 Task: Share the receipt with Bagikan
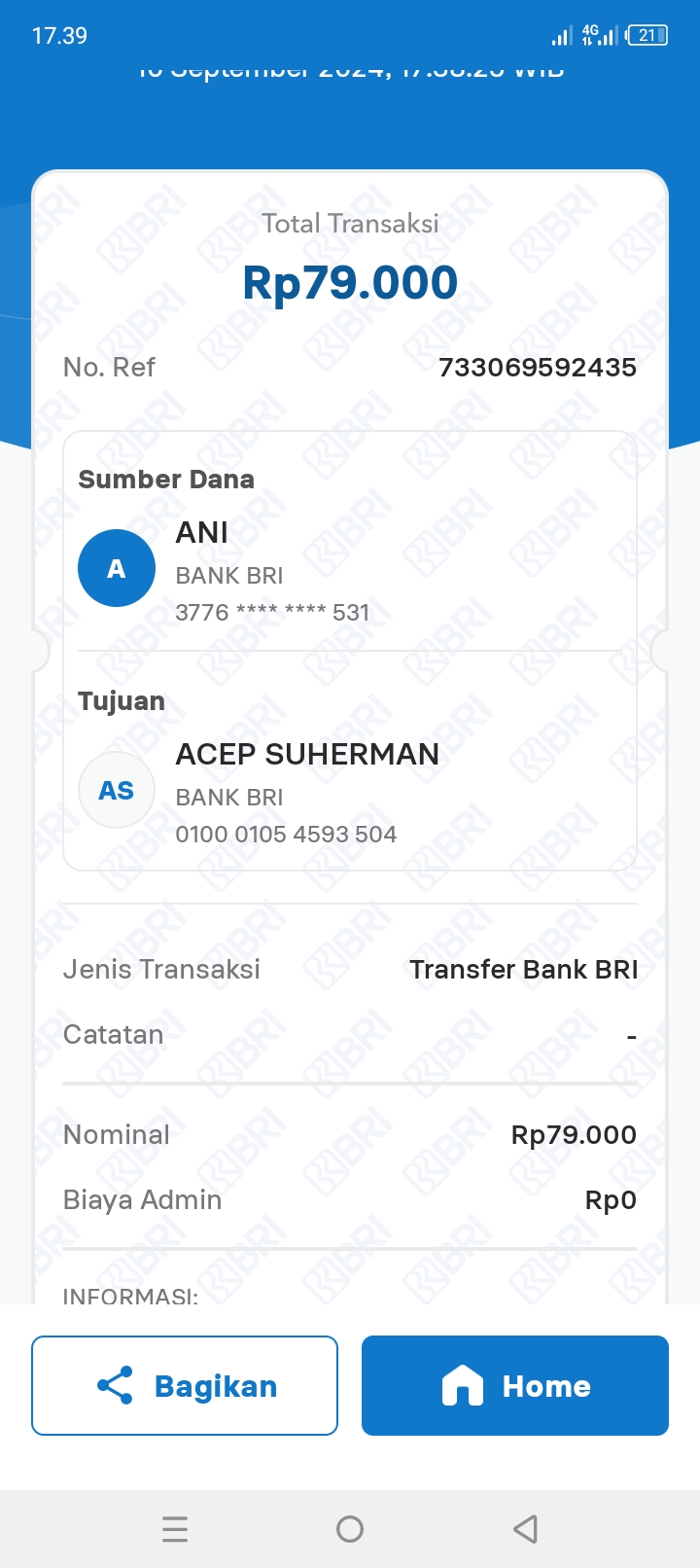click(185, 1385)
